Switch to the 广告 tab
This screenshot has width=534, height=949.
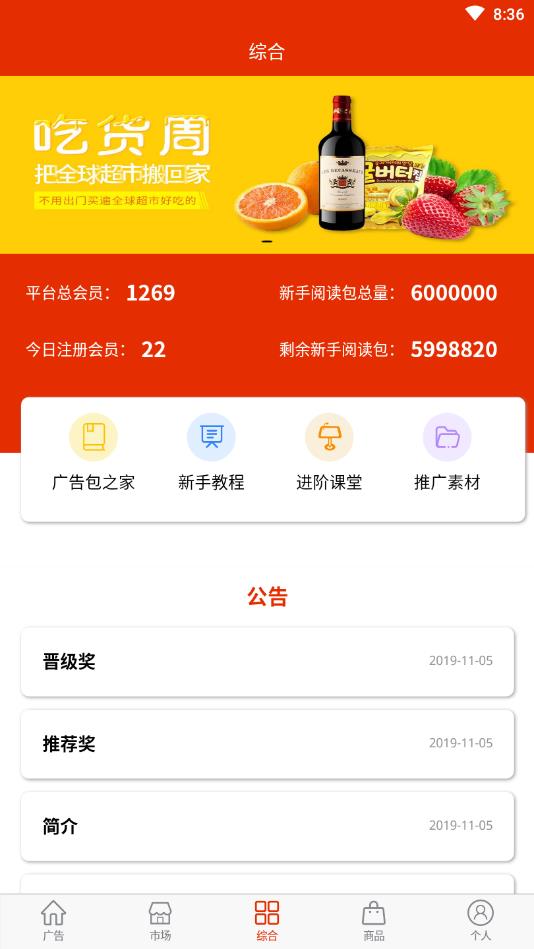click(x=53, y=921)
